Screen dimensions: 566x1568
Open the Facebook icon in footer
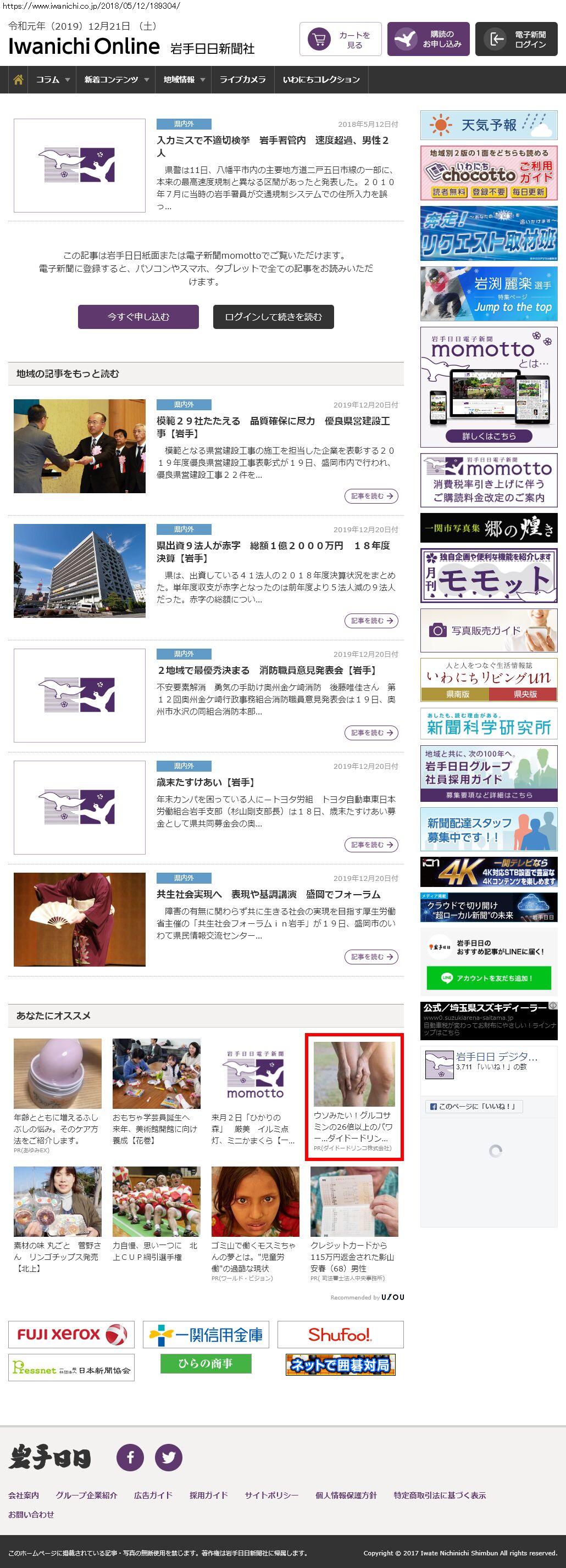coord(130,1457)
